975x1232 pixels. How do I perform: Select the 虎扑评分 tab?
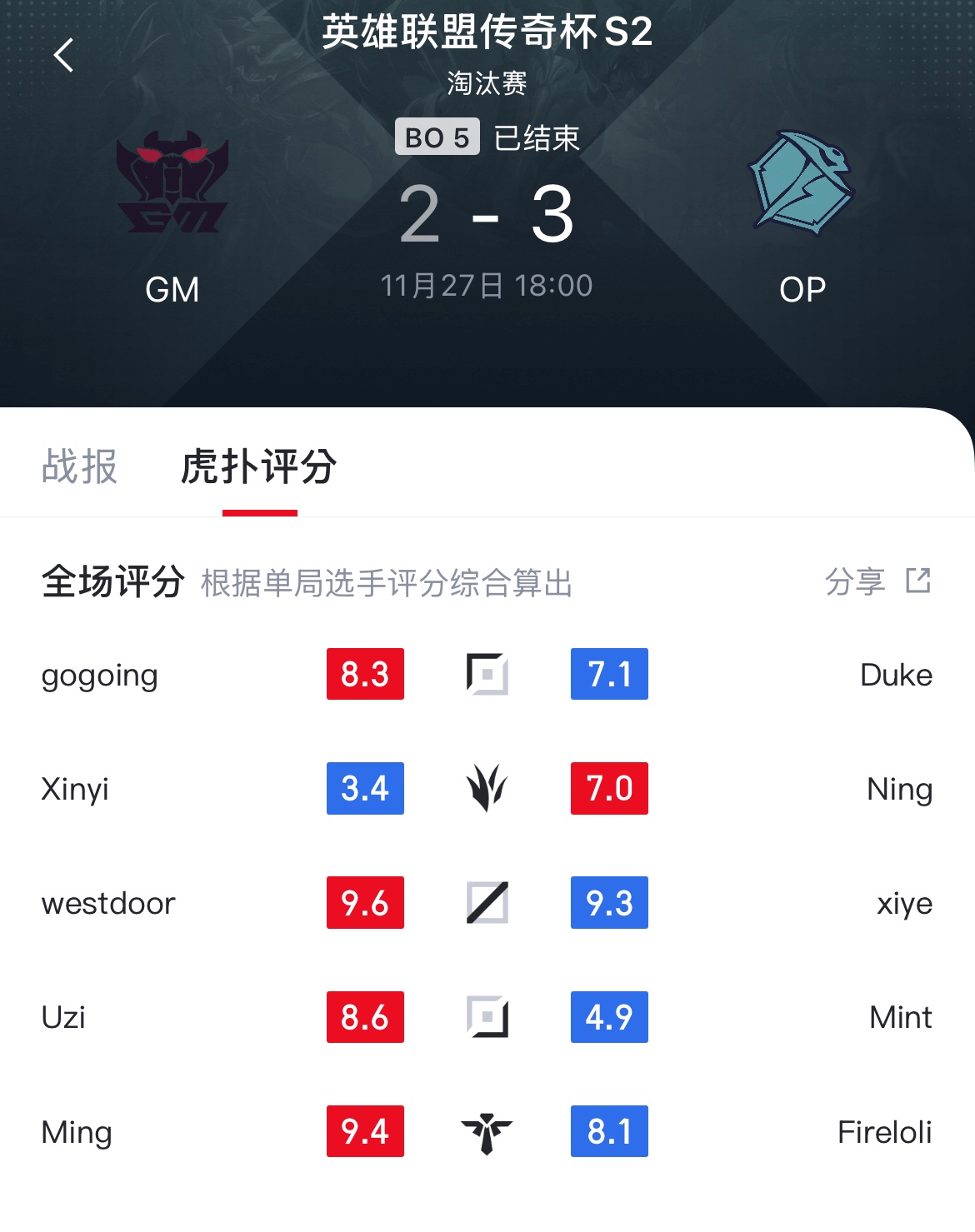pyautogui.click(x=259, y=466)
